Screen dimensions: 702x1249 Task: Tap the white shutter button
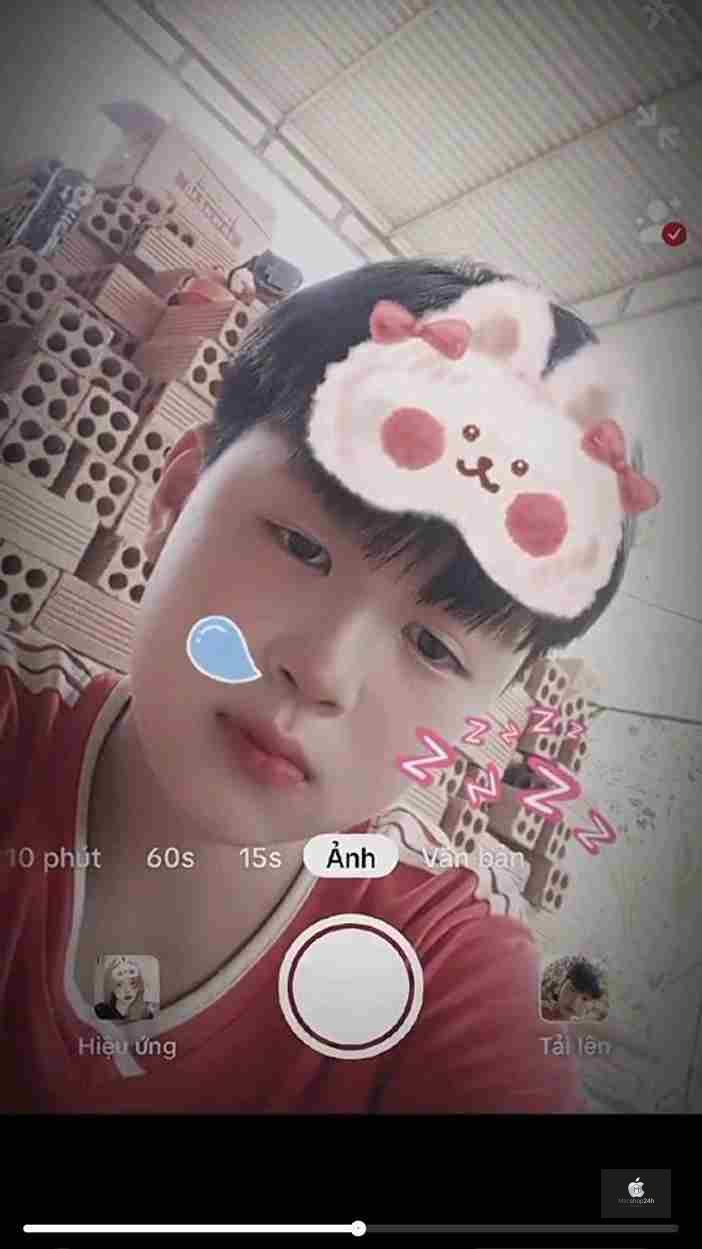[351, 985]
